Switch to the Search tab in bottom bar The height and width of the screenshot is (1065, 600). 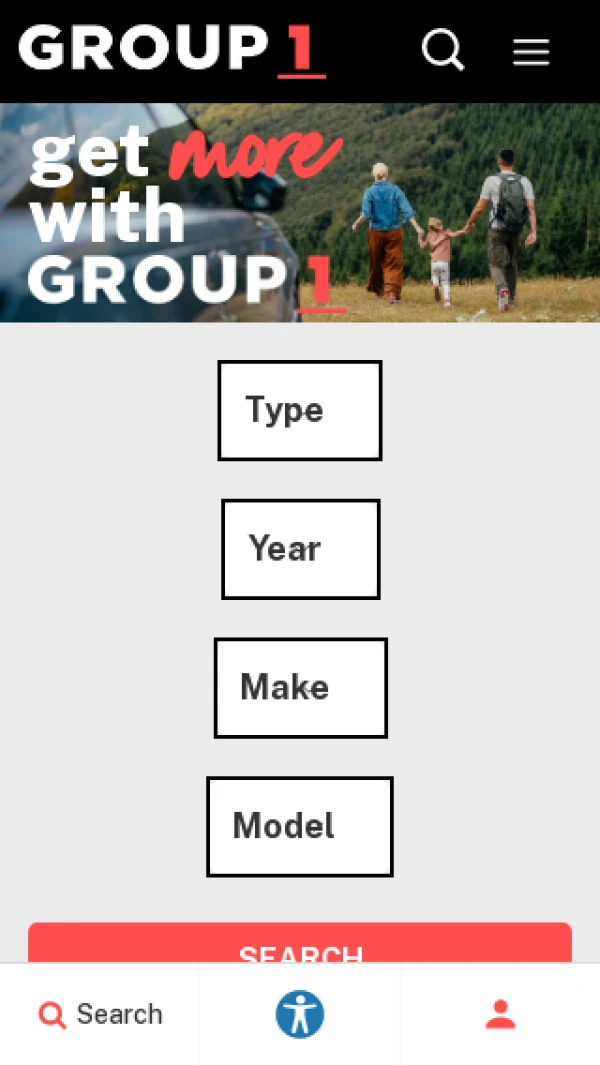tap(100, 1014)
